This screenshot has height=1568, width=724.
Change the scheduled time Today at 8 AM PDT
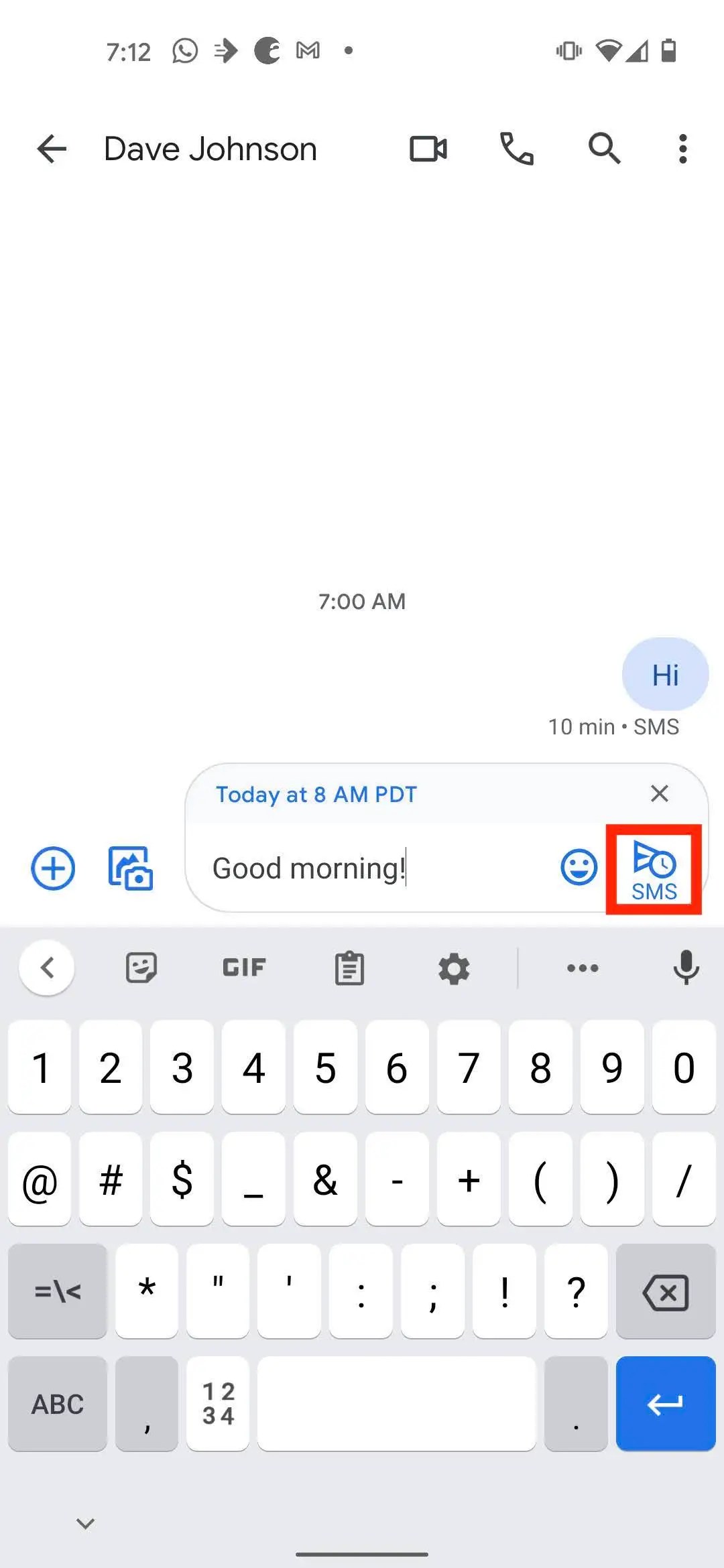316,794
